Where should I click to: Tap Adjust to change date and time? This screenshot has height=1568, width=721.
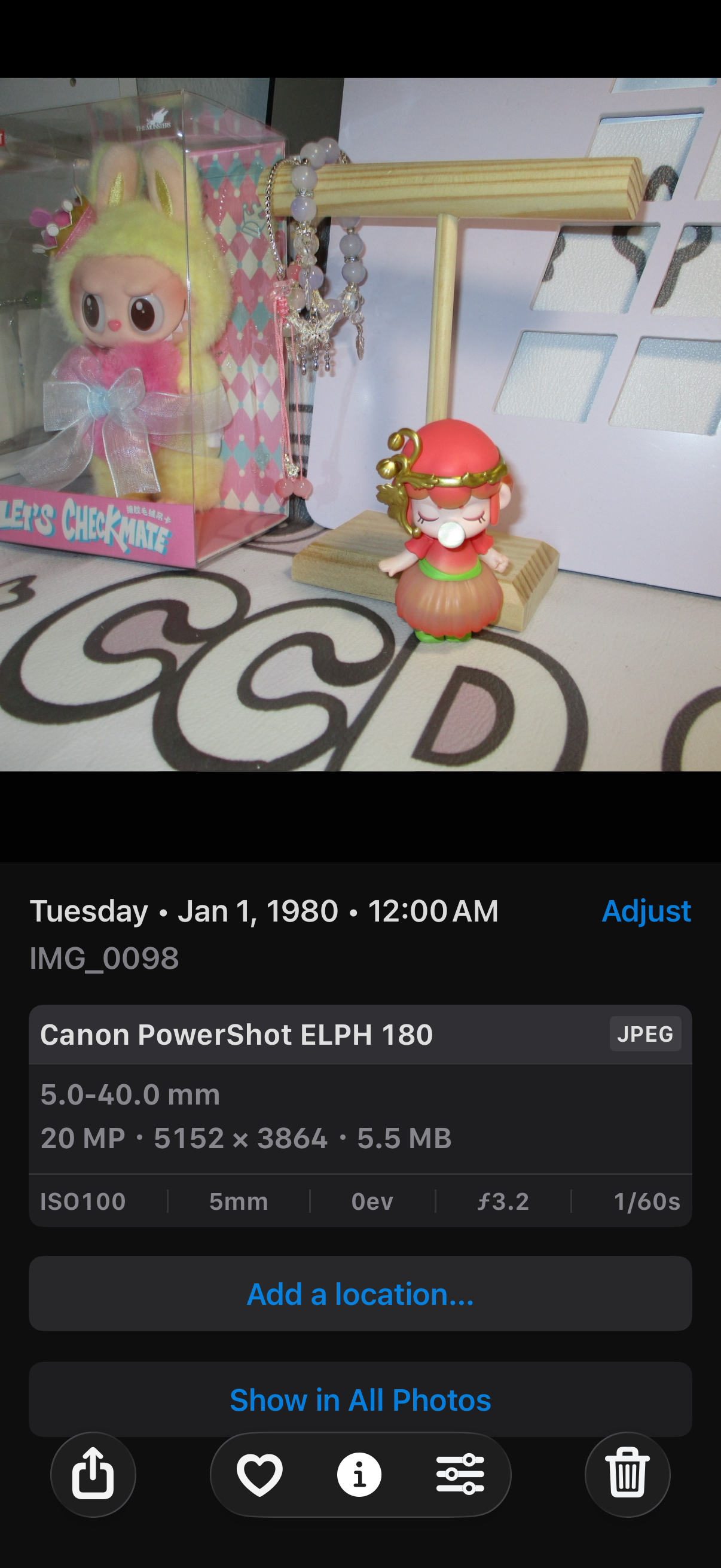(646, 911)
